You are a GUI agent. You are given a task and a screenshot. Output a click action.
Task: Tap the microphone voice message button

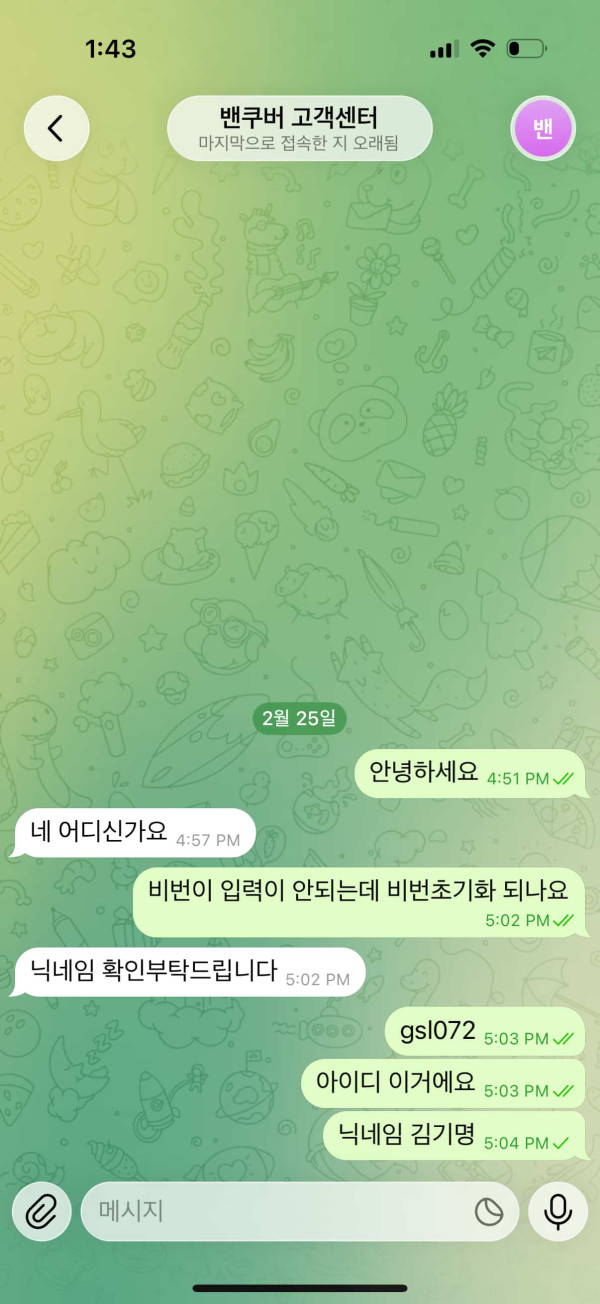pyautogui.click(x=558, y=1212)
